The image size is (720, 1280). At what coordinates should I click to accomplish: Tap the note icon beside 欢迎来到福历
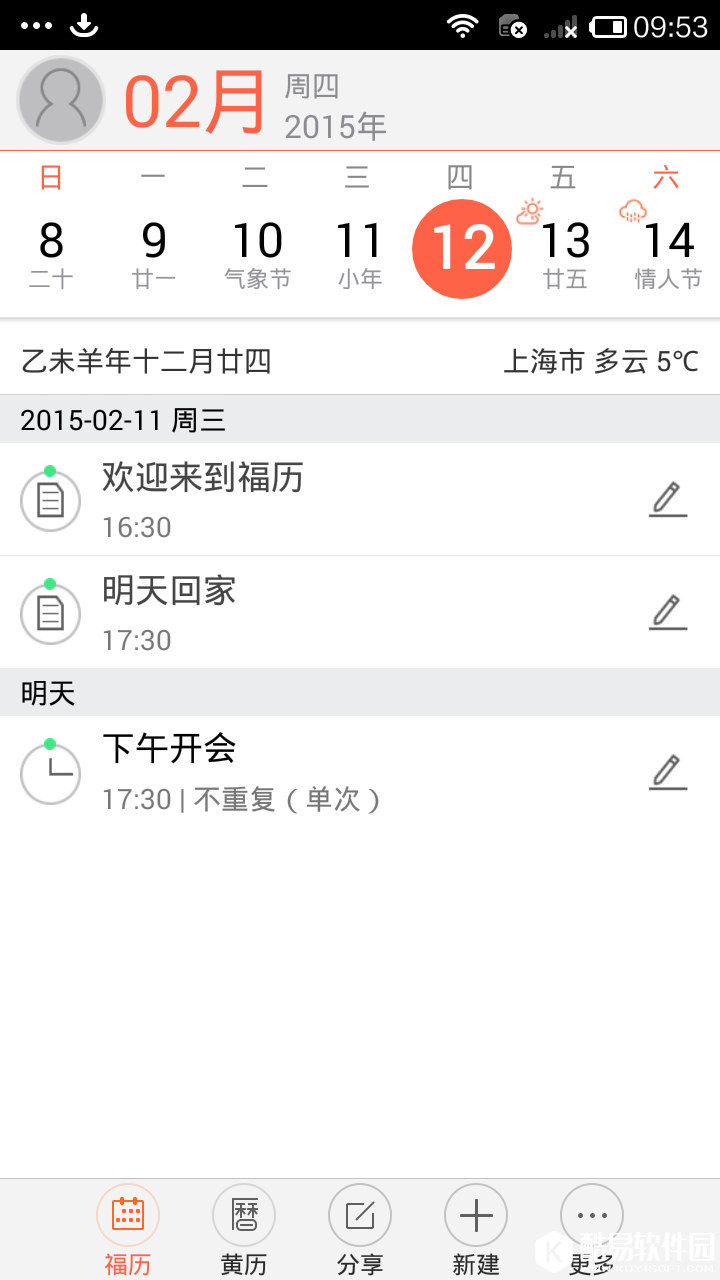click(x=50, y=499)
